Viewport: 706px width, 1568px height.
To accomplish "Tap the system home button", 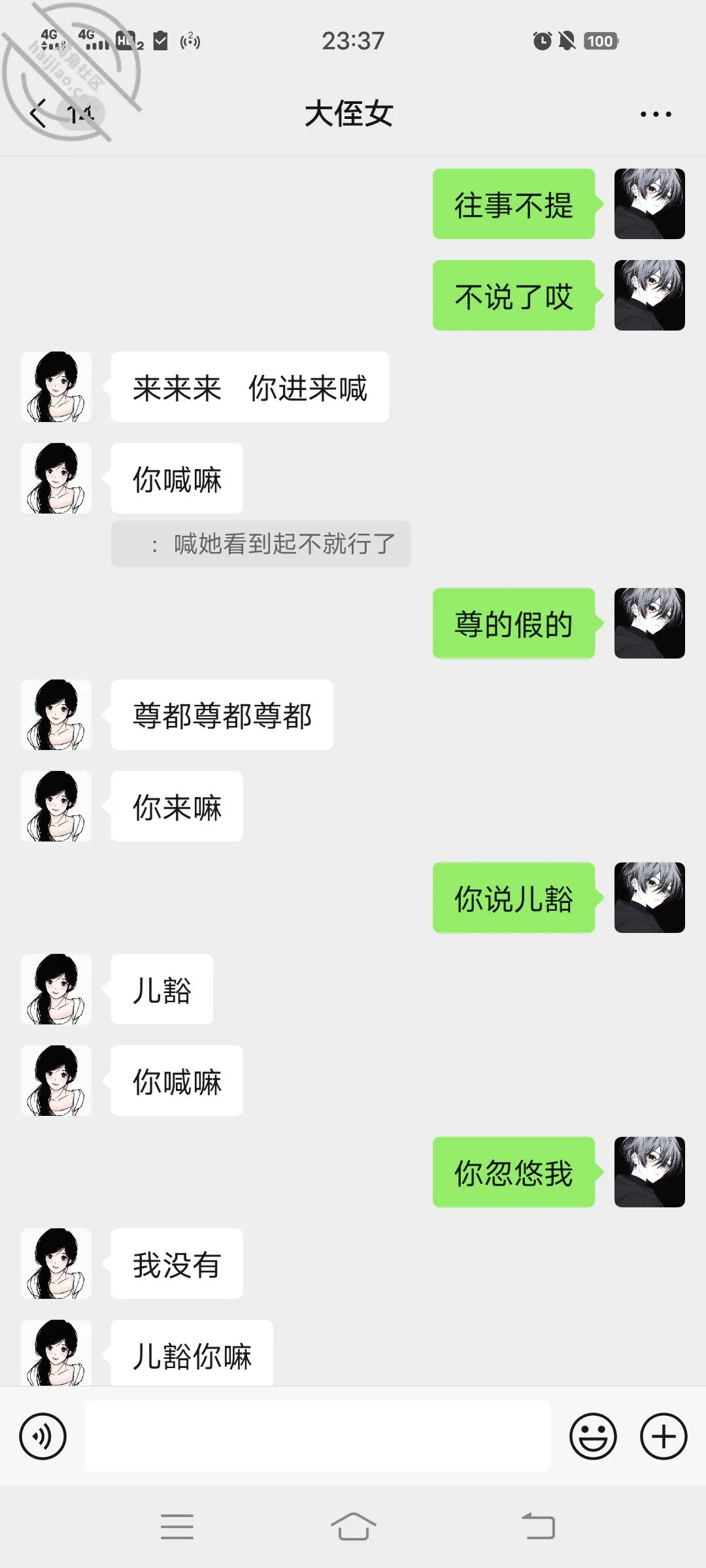I will click(353, 1527).
